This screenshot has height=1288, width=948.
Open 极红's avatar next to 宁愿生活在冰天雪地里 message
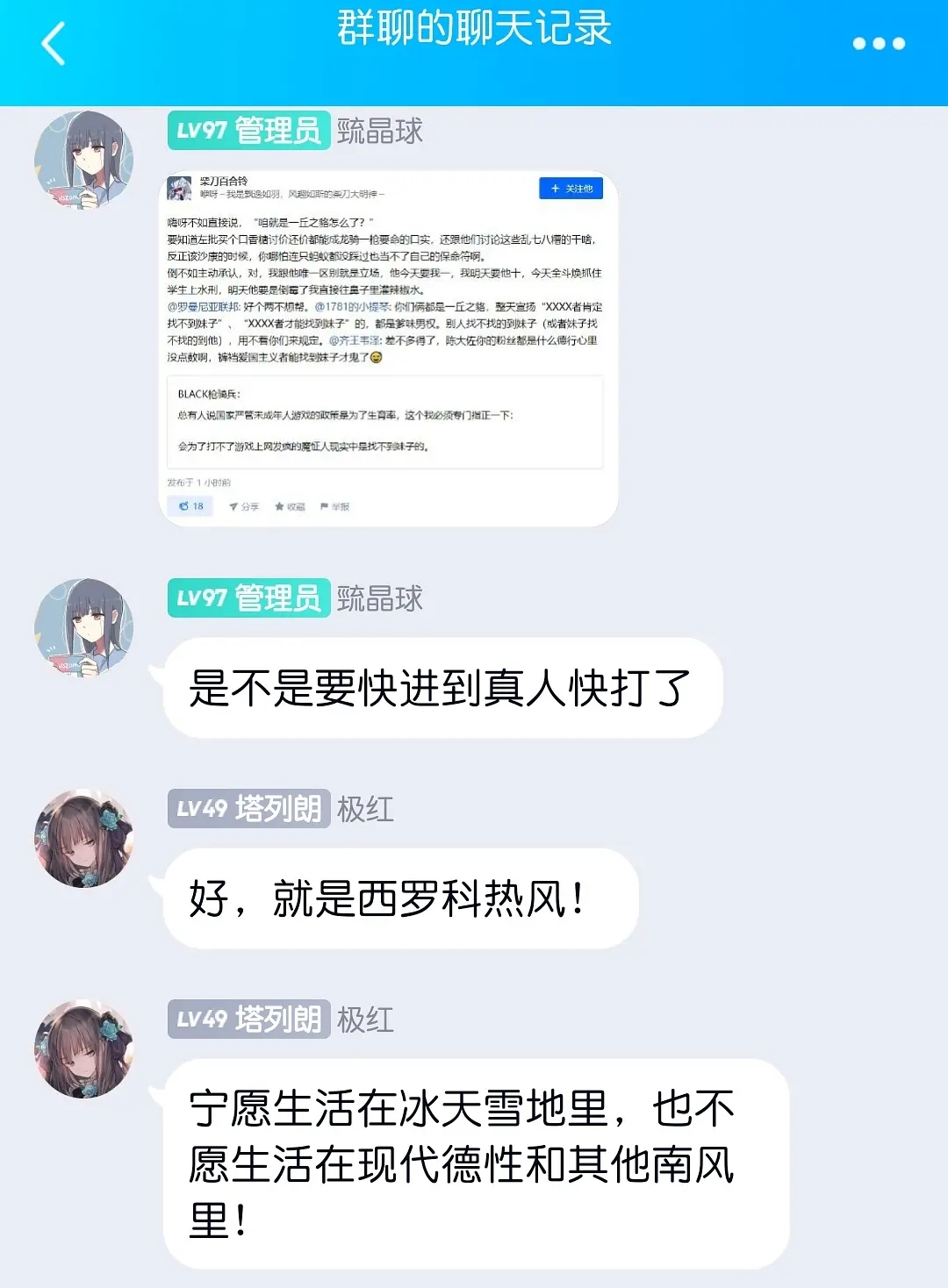pos(83,1048)
